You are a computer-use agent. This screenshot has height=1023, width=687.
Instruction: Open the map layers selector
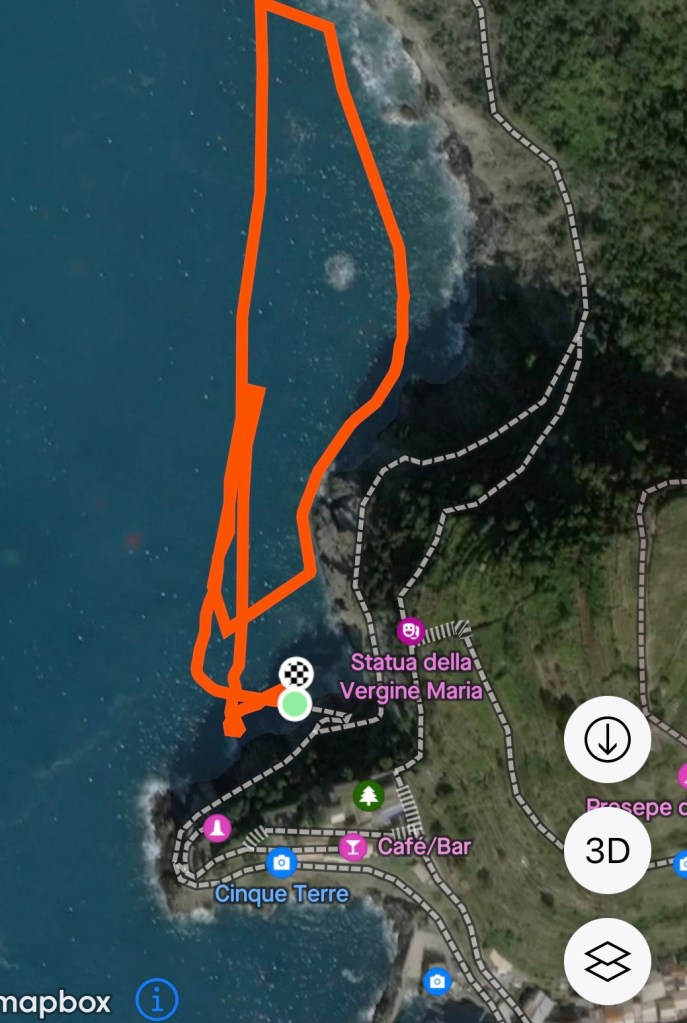click(x=607, y=962)
